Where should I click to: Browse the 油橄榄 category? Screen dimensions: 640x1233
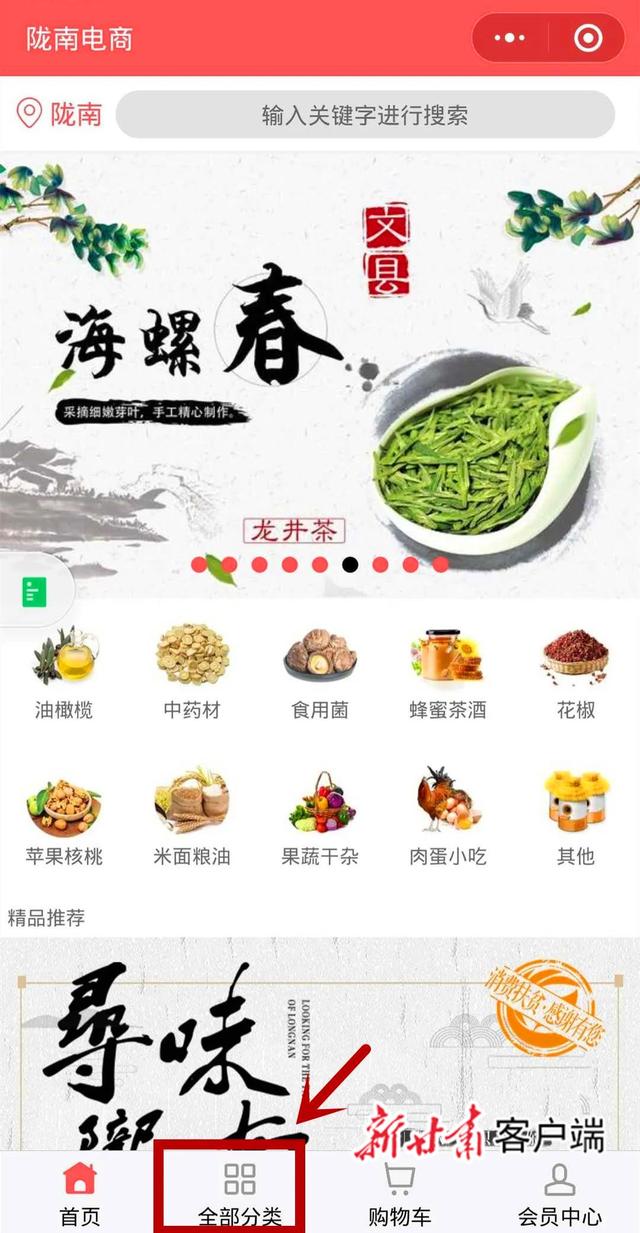point(64,672)
